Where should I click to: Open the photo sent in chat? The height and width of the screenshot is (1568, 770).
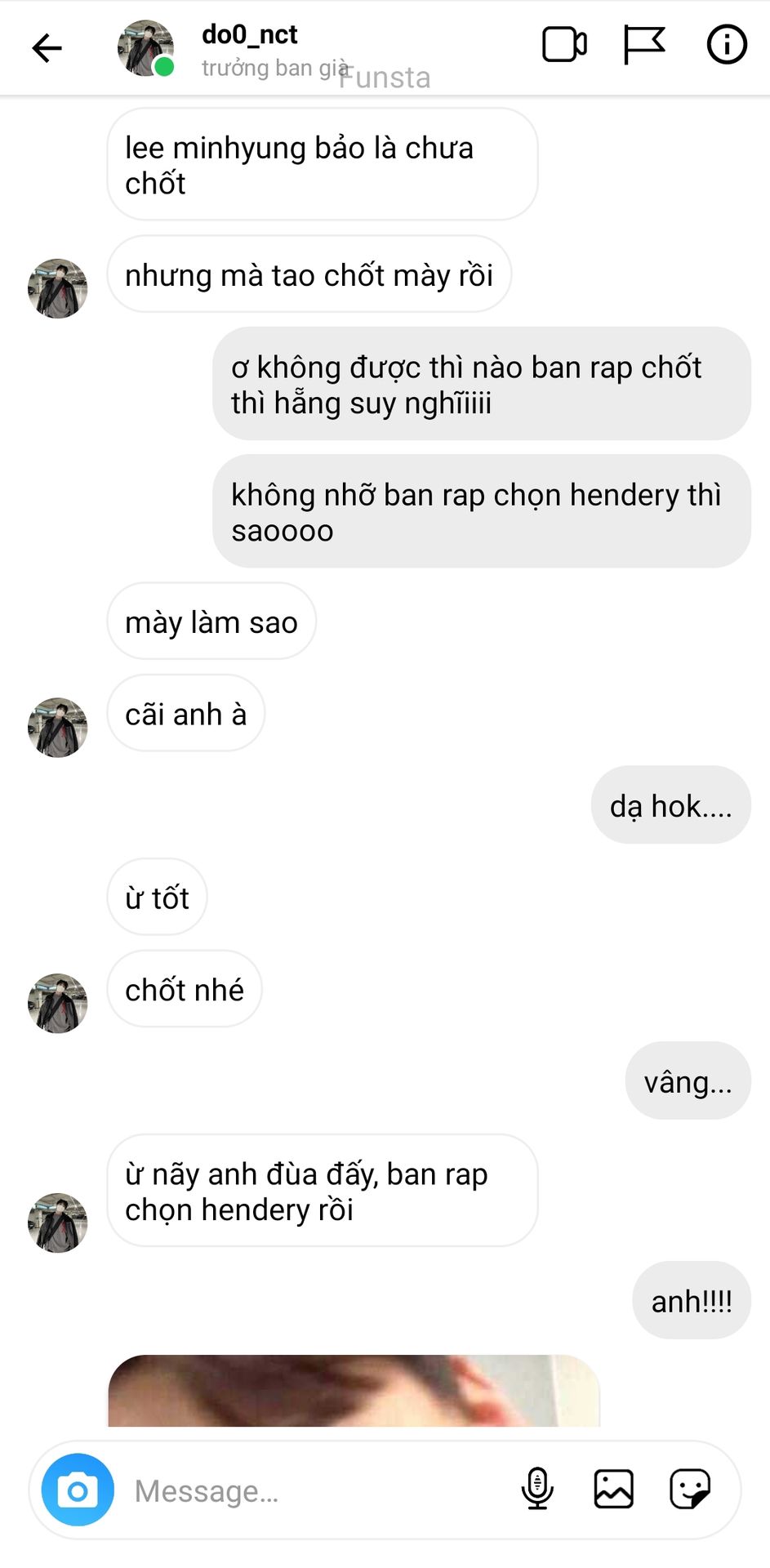(354, 1391)
